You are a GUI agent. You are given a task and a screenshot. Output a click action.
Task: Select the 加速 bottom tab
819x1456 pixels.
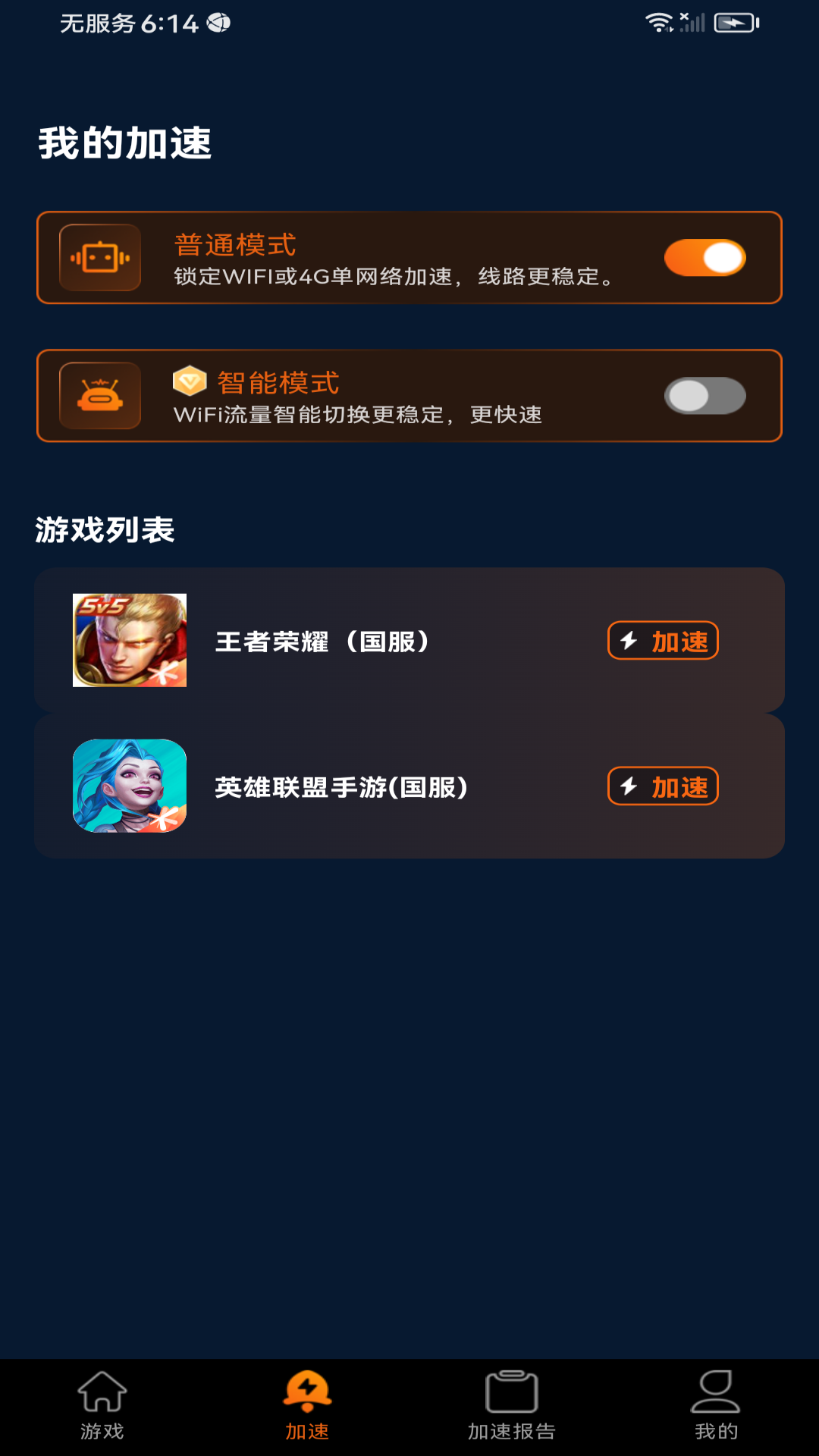[x=307, y=1406]
